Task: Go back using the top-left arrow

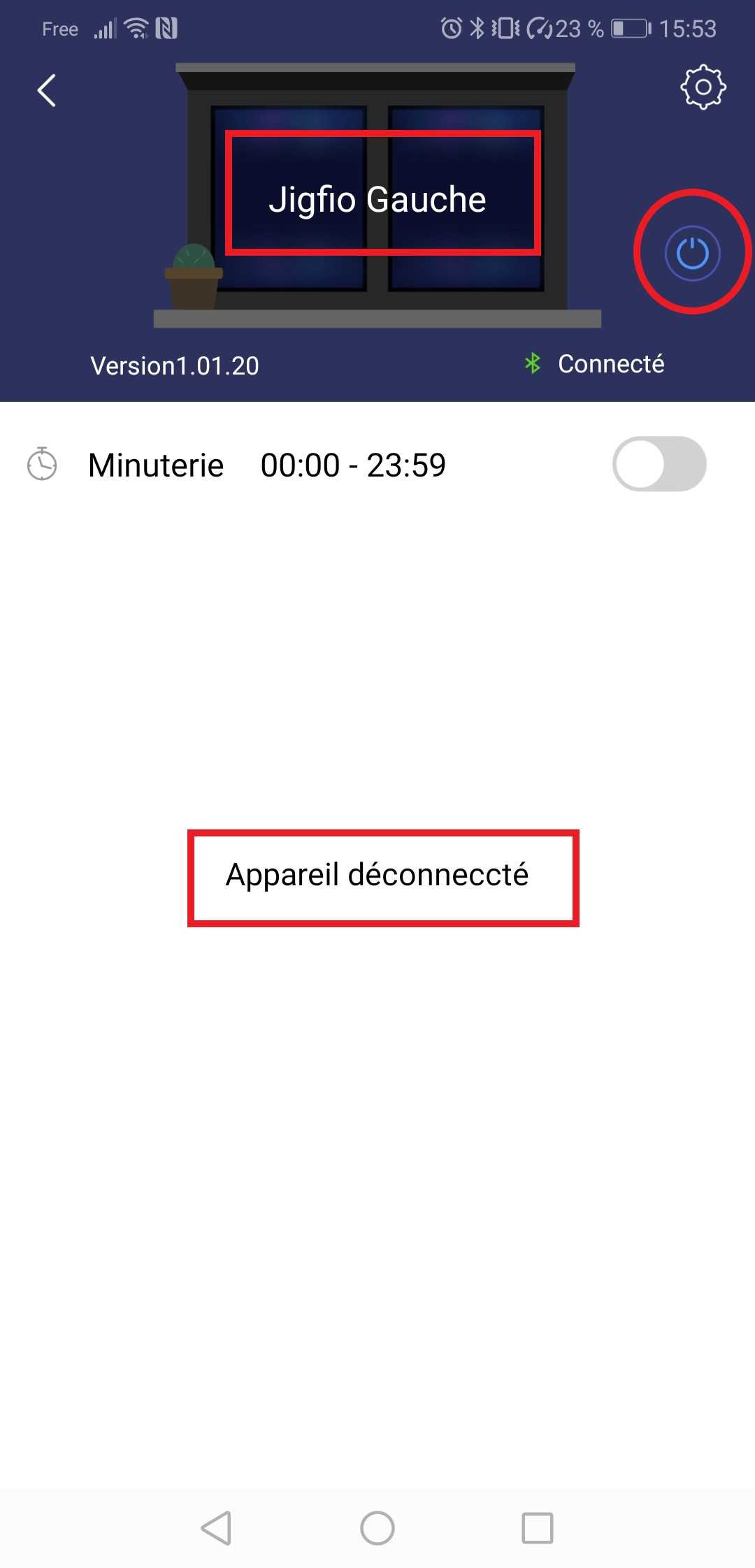Action: click(x=46, y=90)
